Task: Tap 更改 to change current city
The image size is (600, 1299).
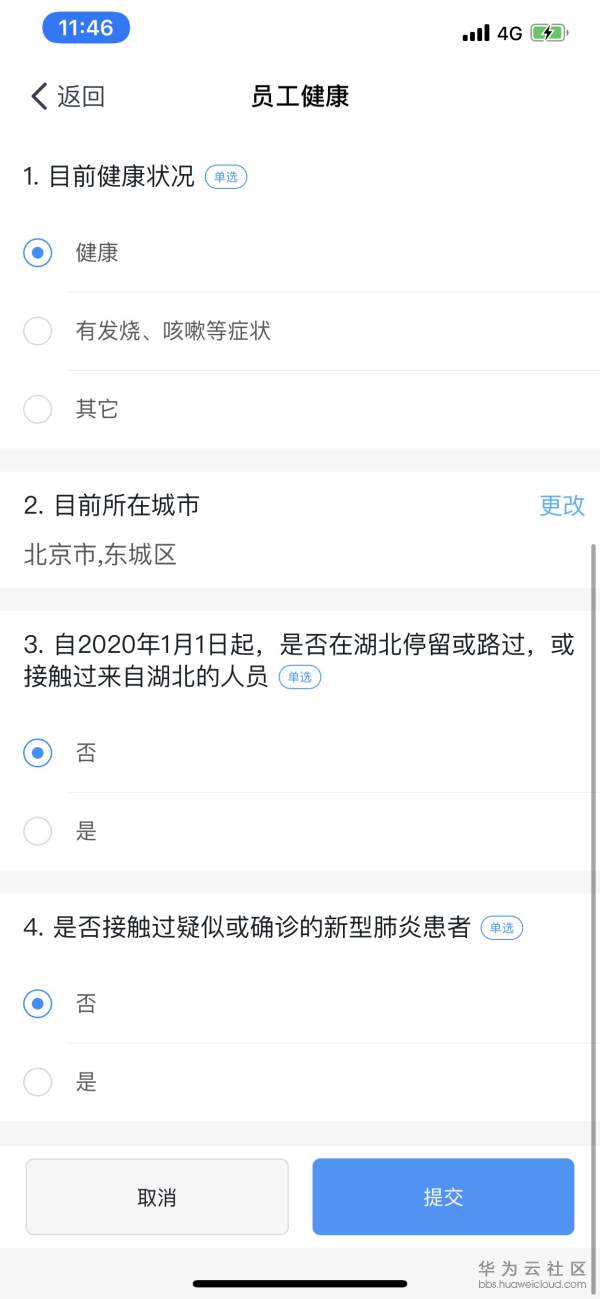Action: [x=561, y=506]
